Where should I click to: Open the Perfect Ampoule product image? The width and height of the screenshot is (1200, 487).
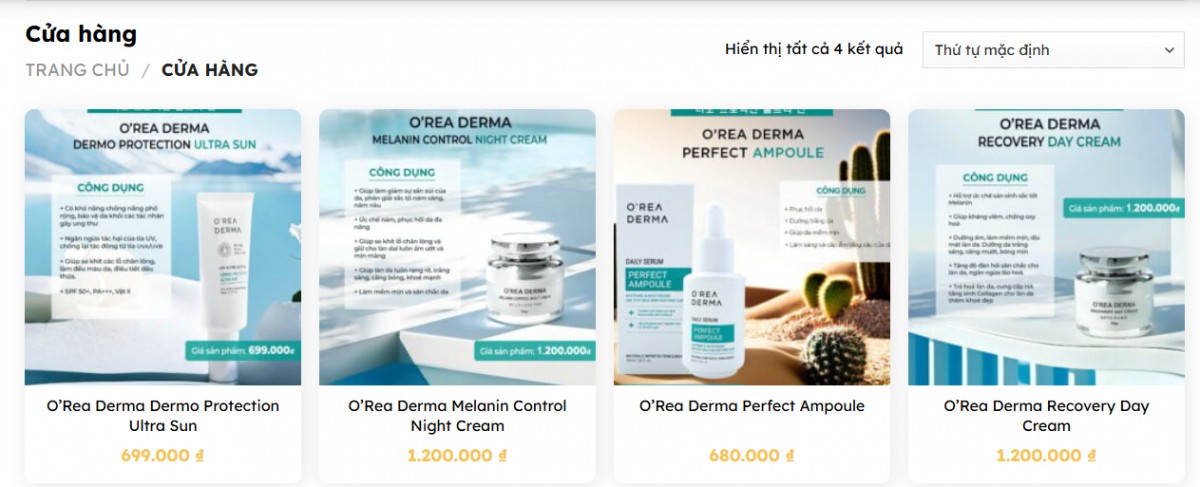click(x=752, y=247)
